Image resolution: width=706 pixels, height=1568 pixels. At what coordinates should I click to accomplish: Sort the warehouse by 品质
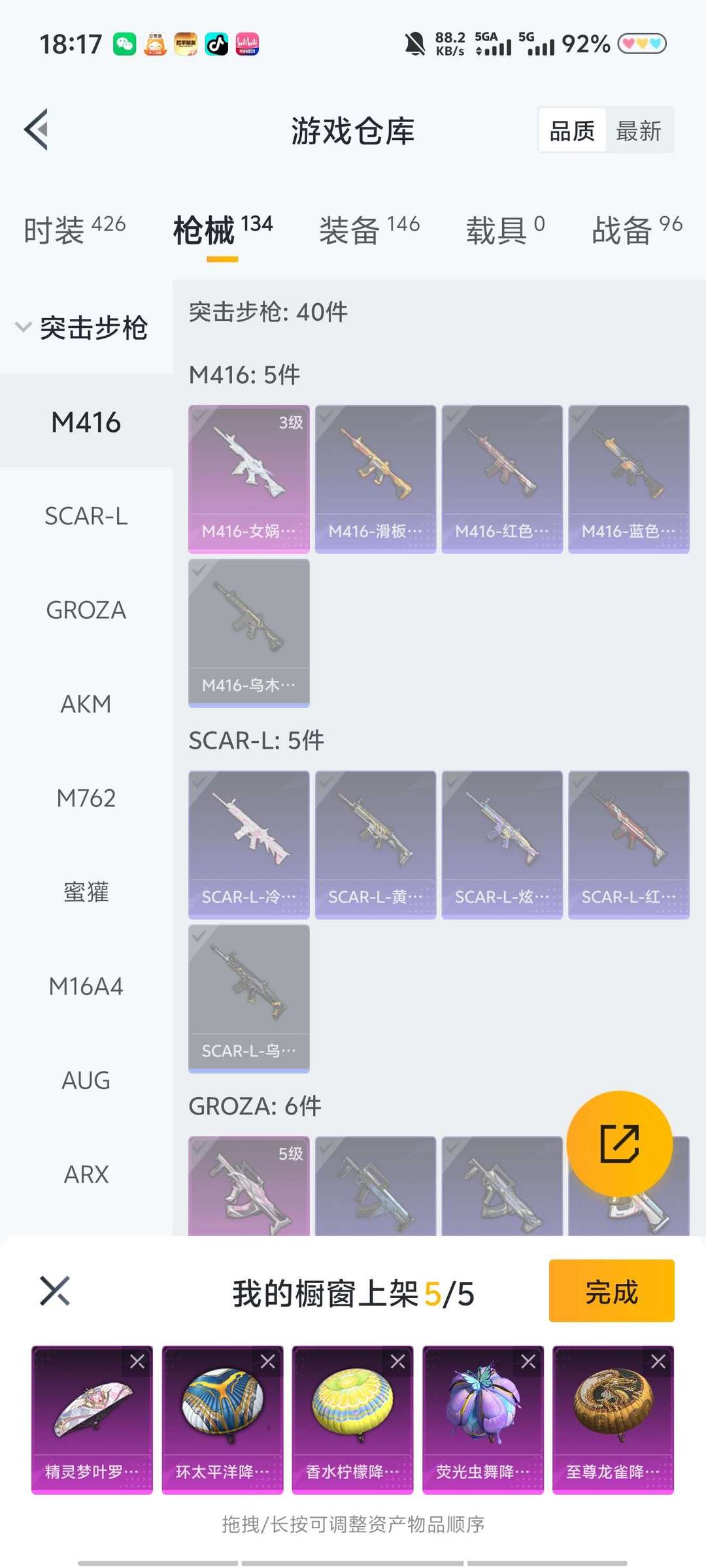click(571, 131)
